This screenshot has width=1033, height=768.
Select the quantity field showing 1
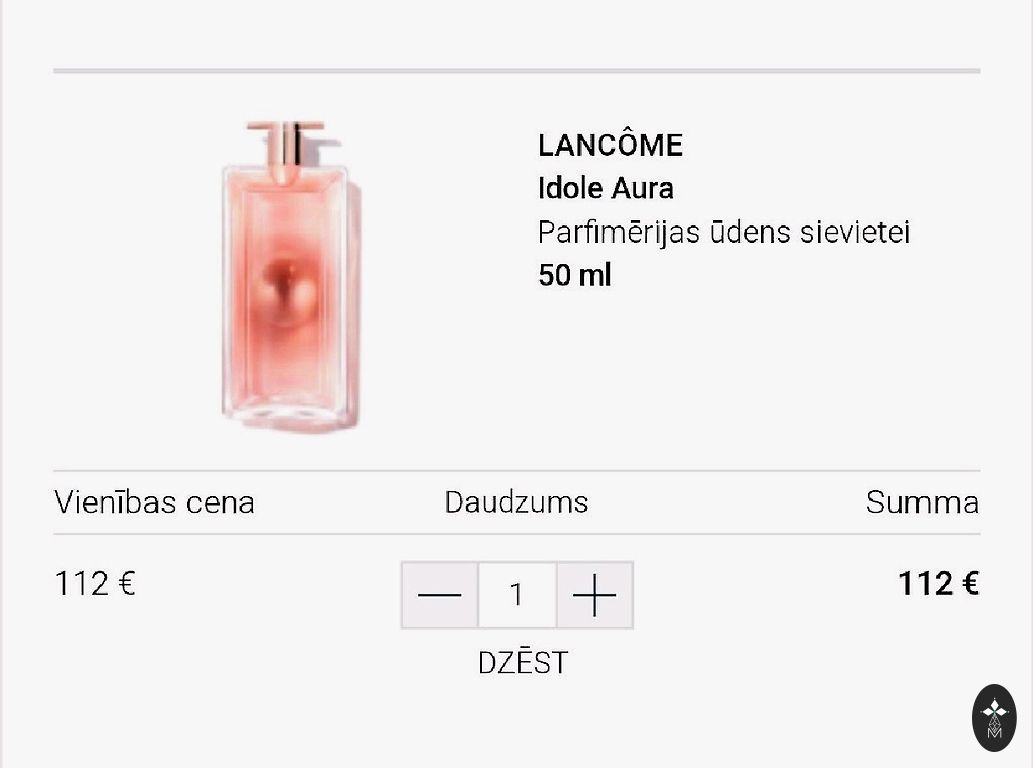[x=517, y=596]
